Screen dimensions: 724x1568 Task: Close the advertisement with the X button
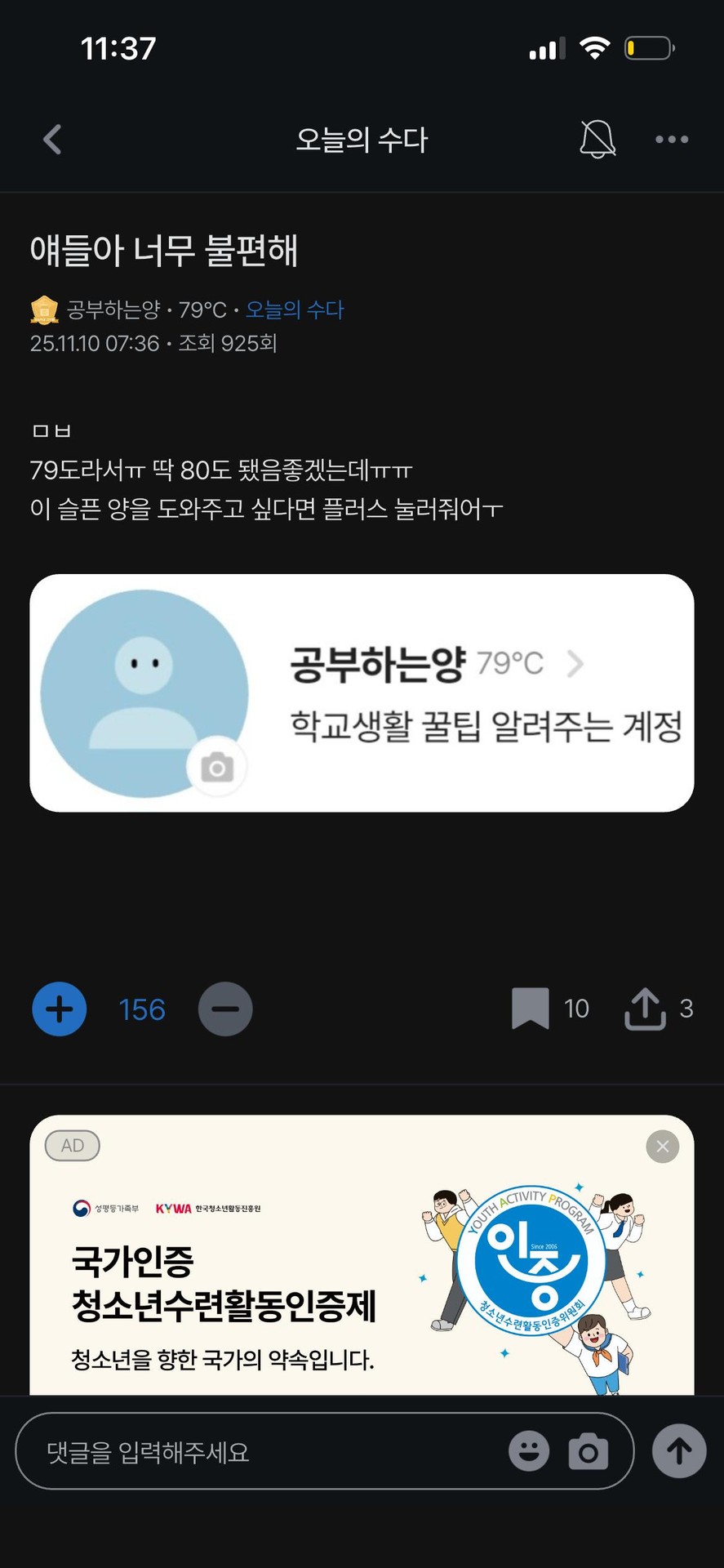[662, 1146]
